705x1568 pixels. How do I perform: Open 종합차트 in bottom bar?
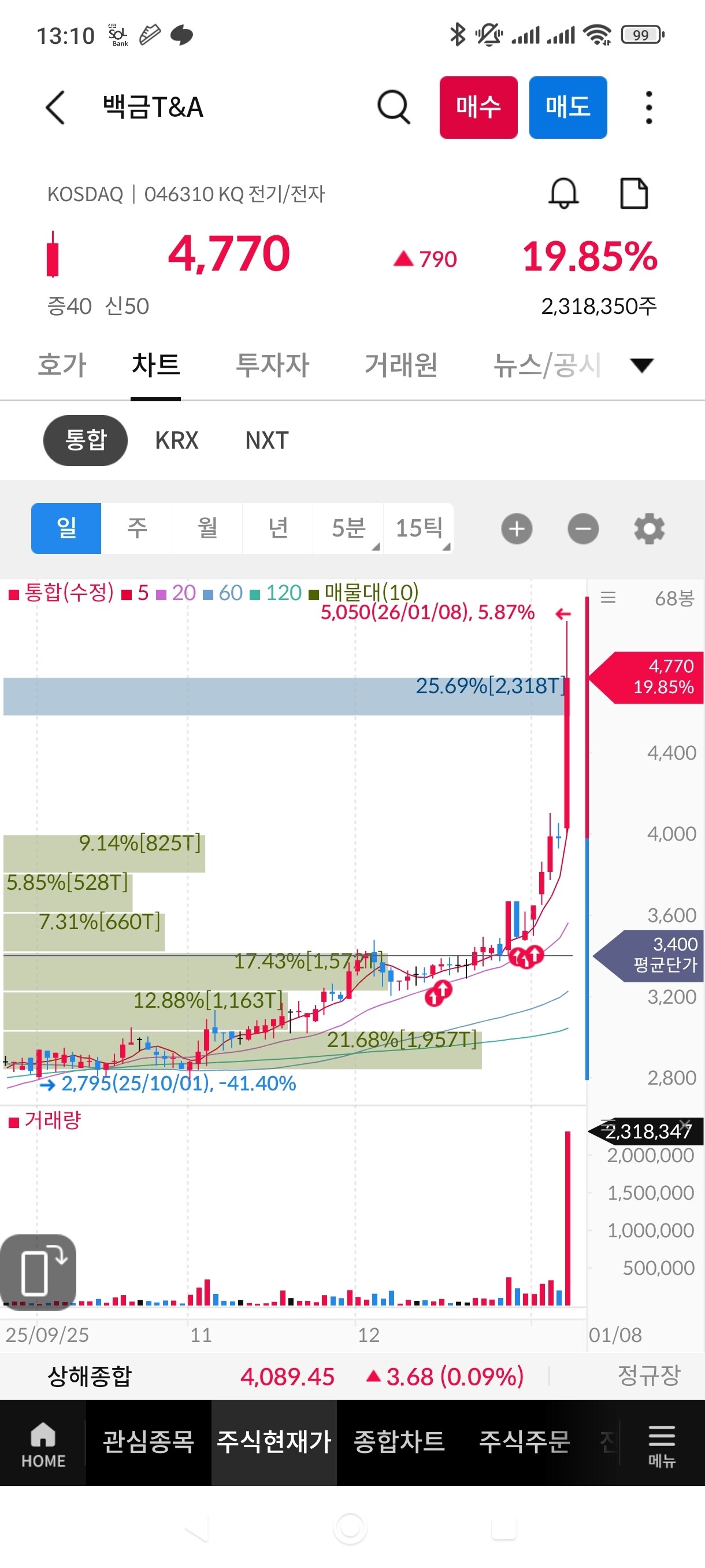[399, 1441]
